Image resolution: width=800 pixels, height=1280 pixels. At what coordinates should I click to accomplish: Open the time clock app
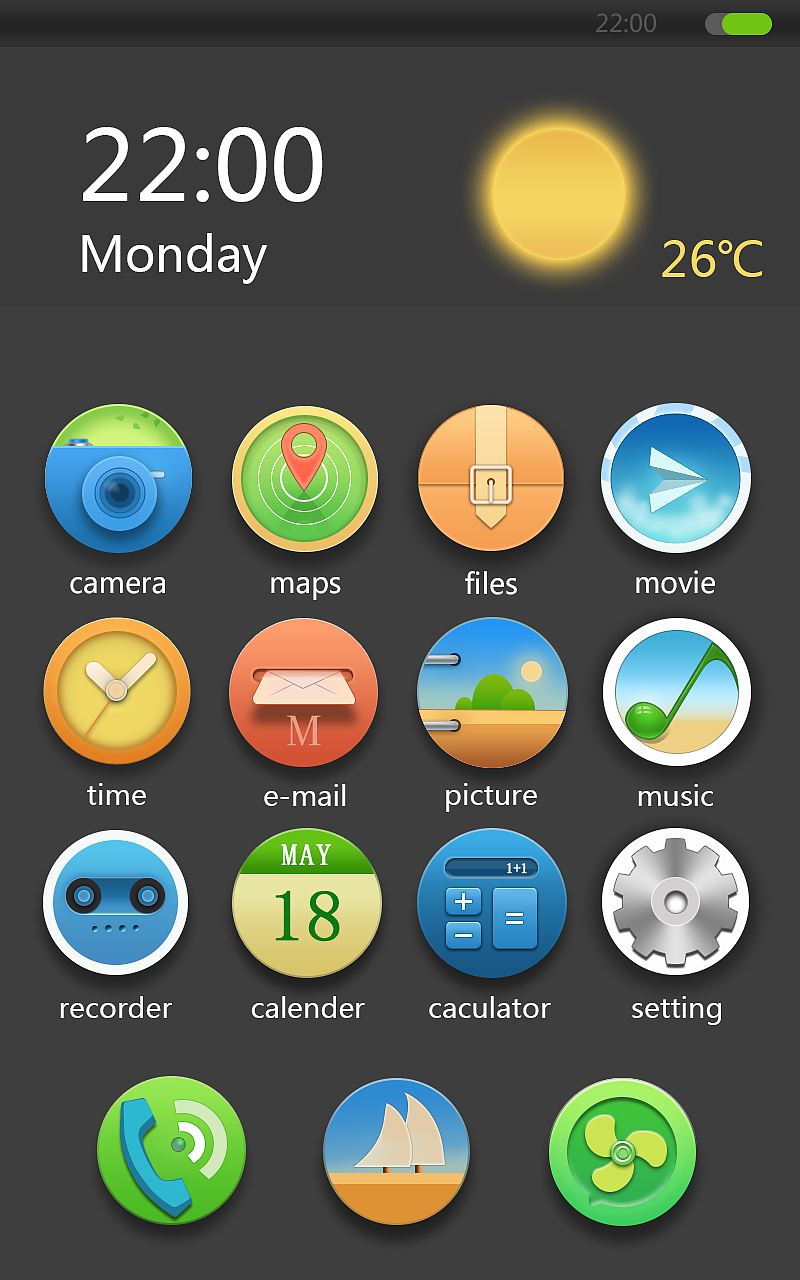tap(117, 691)
